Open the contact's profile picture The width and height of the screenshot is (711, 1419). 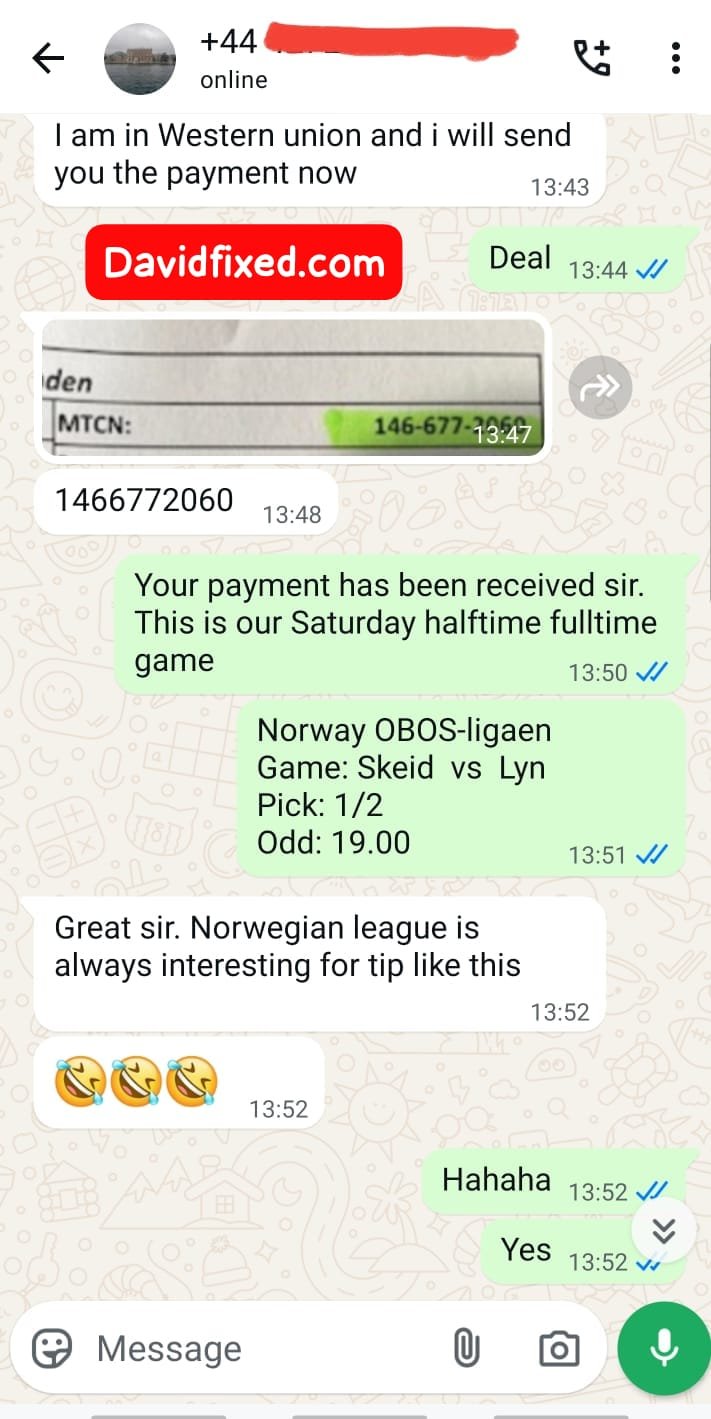click(140, 59)
